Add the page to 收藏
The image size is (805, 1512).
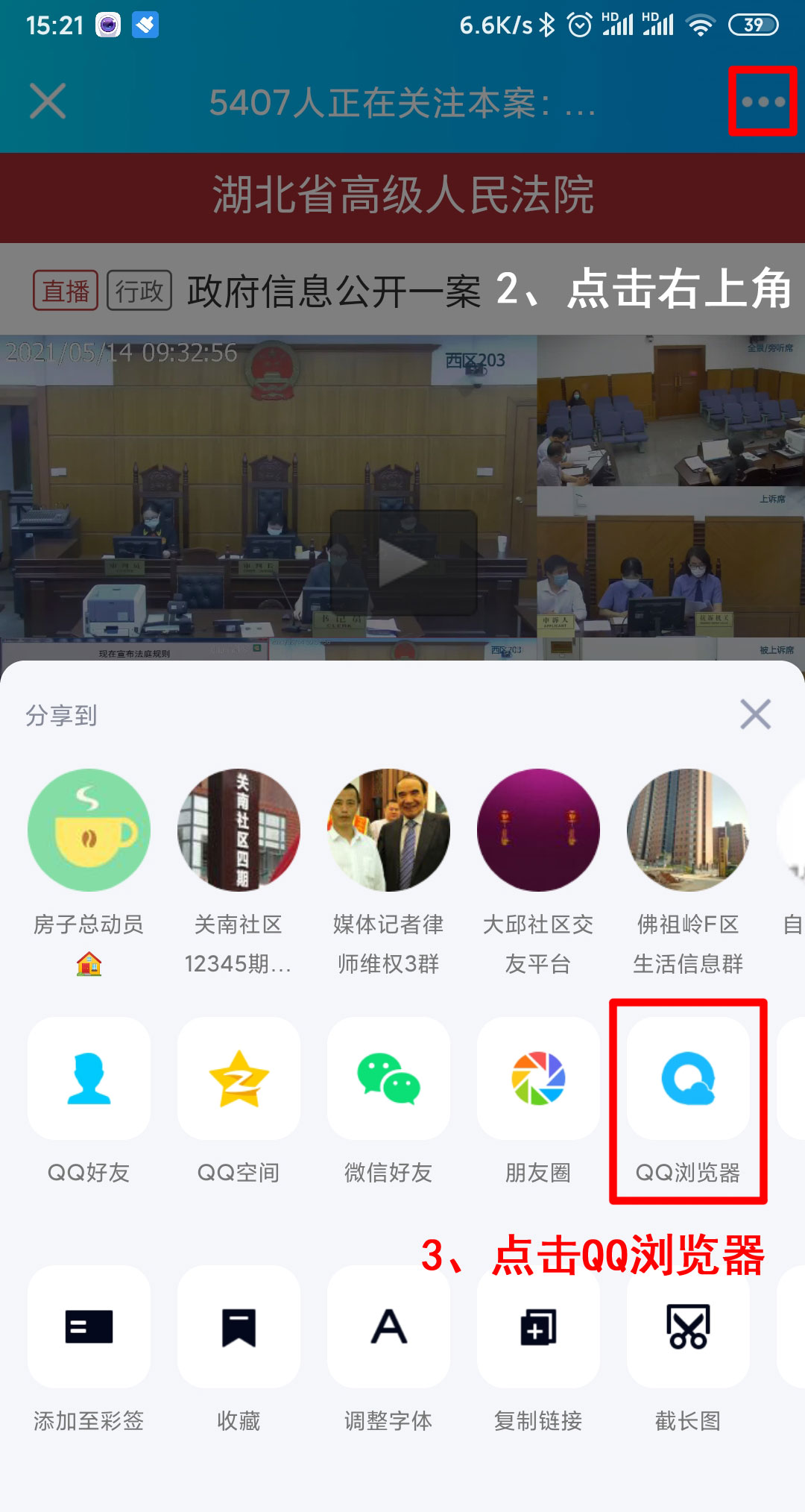tap(239, 1327)
